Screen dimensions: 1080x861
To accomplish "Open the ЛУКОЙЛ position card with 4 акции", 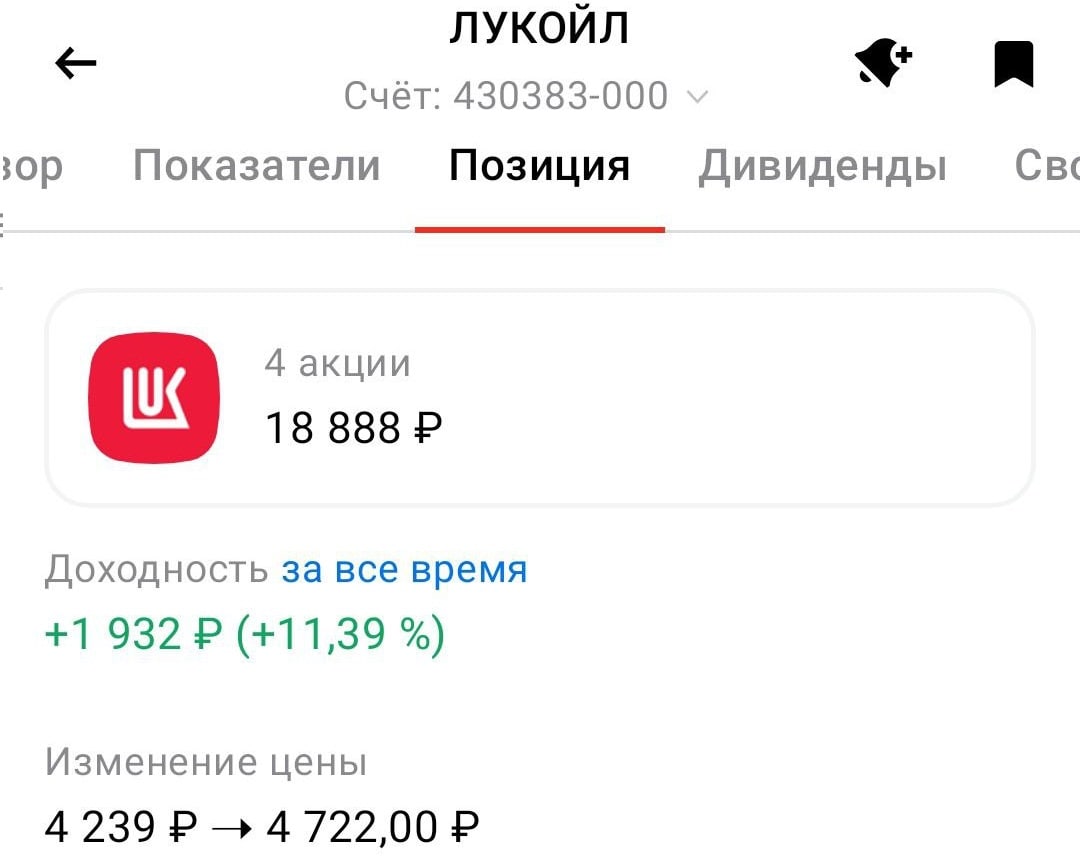I will point(539,398).
